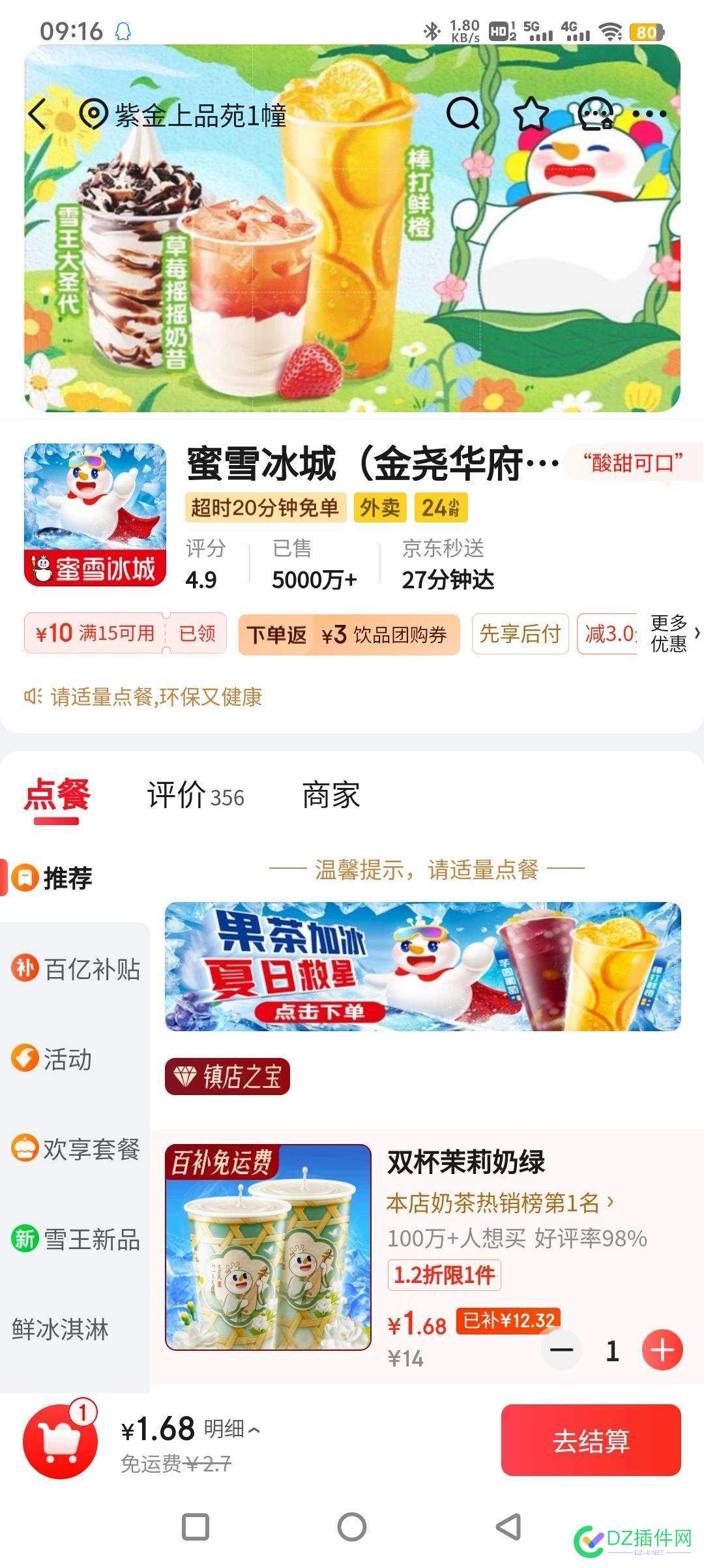Open the 果茶加冰 夏日救星 banner
The image size is (704, 1568).
coord(422,967)
